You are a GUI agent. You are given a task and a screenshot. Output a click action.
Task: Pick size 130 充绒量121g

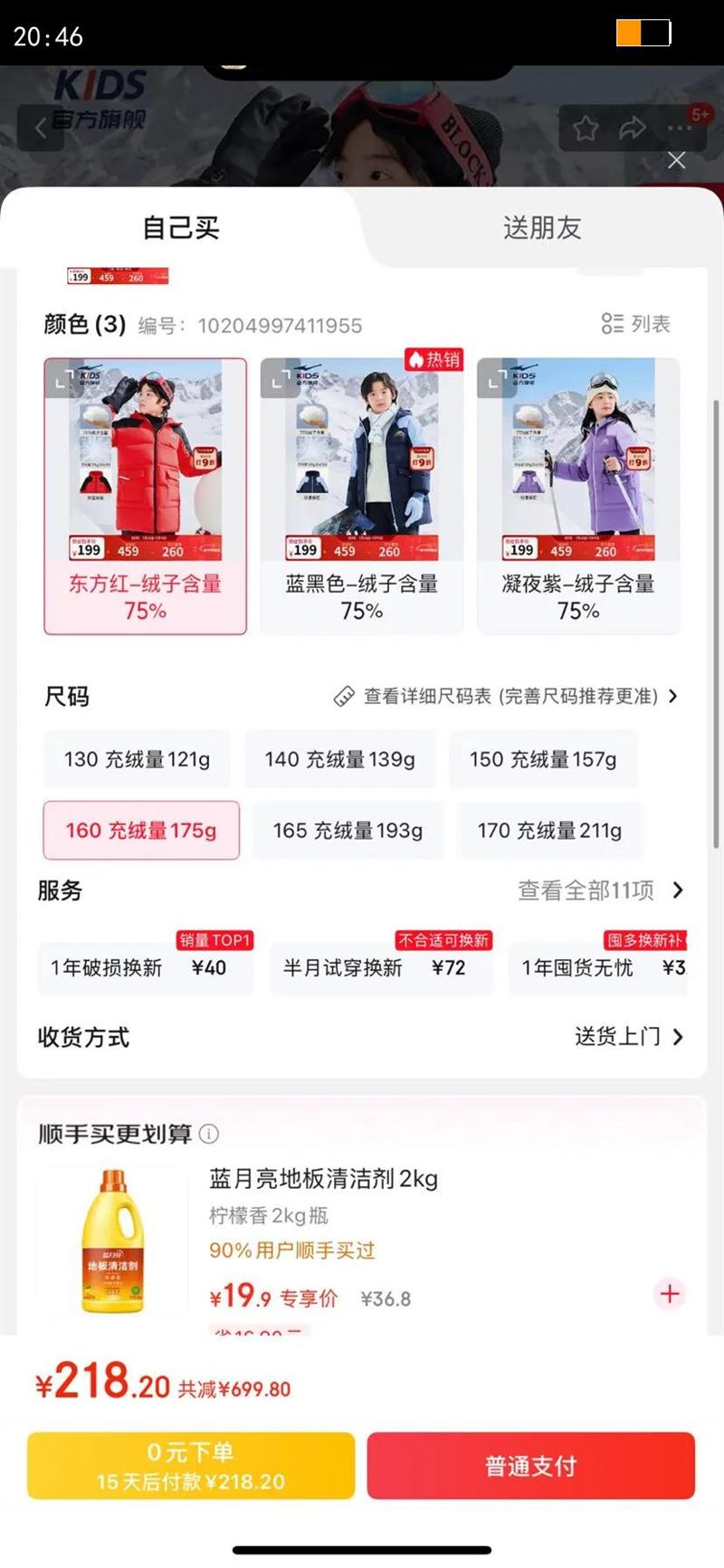[137, 759]
